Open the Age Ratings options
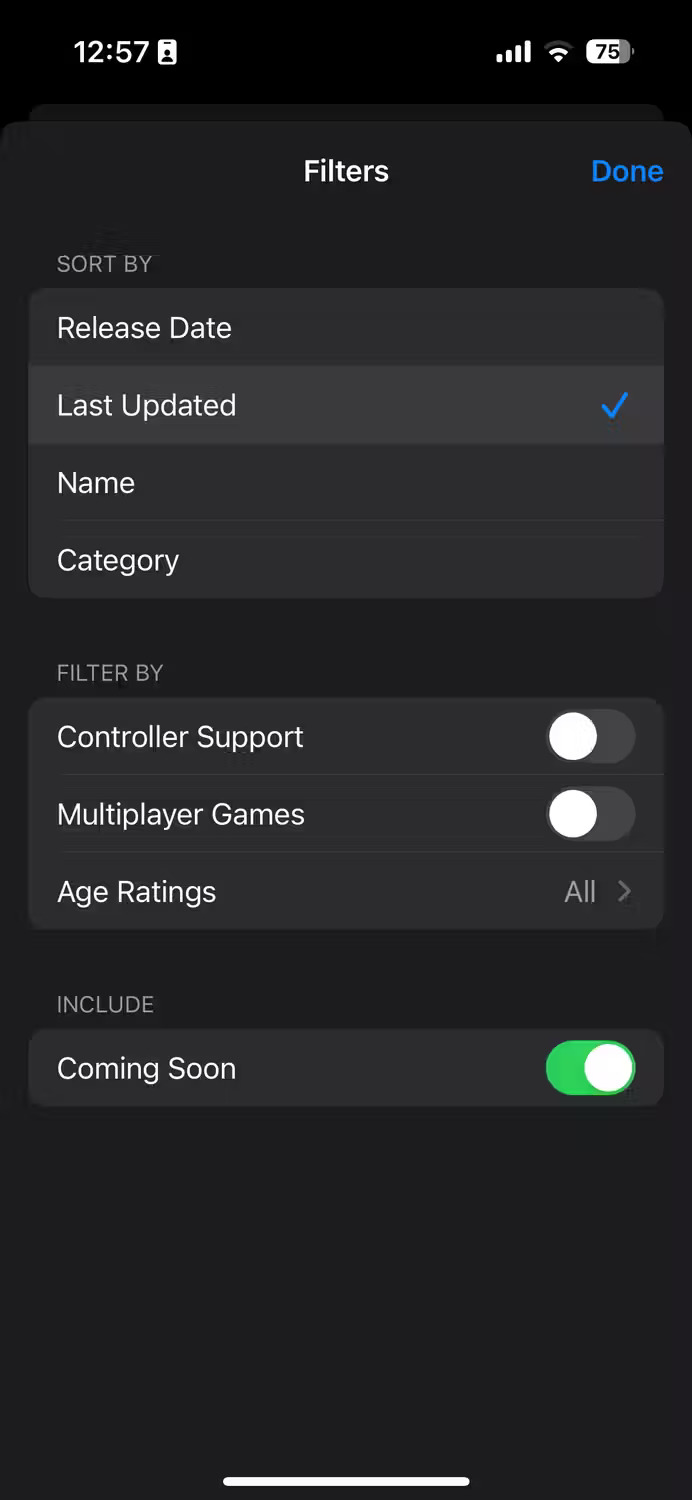The width and height of the screenshot is (692, 1500). 346,892
